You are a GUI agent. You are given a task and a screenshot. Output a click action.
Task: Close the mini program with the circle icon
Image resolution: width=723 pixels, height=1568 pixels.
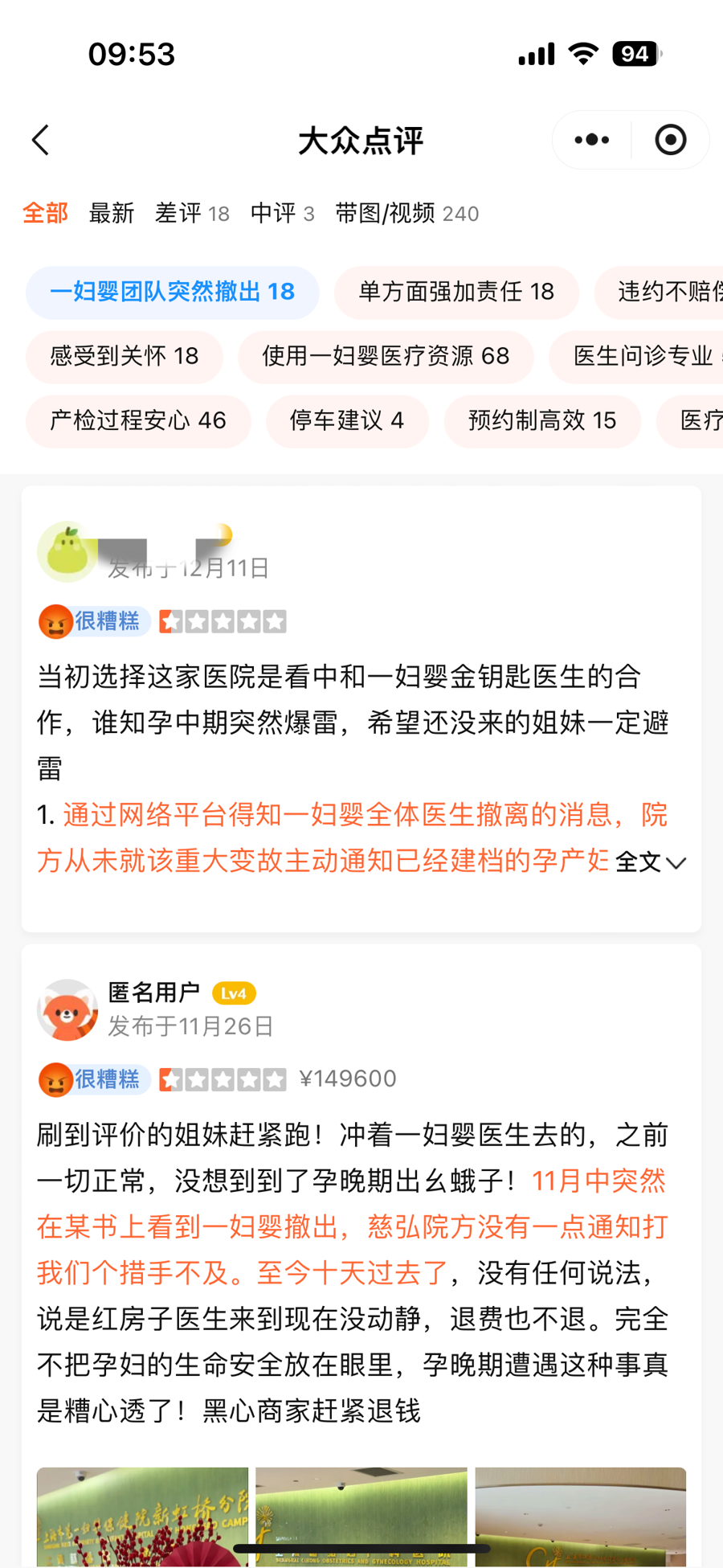point(670,140)
